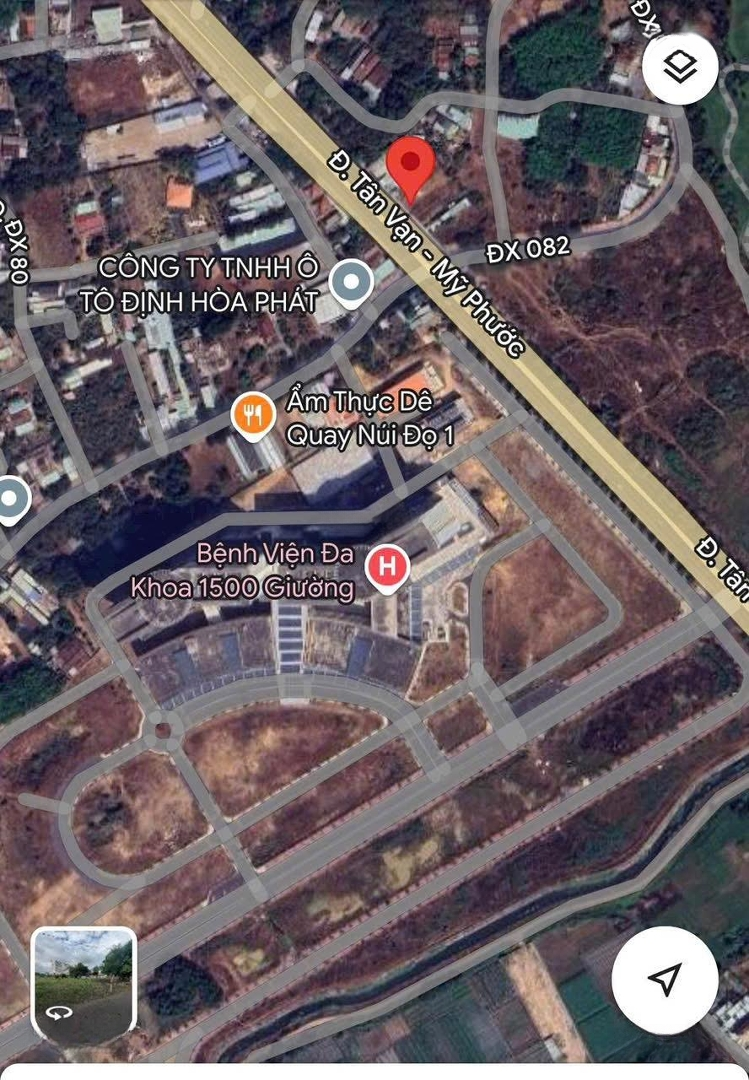Open Ẩm Thực Dê Quay Núi Đọ 1 restaurant
Screen dimensions: 749x1080
tap(254, 415)
